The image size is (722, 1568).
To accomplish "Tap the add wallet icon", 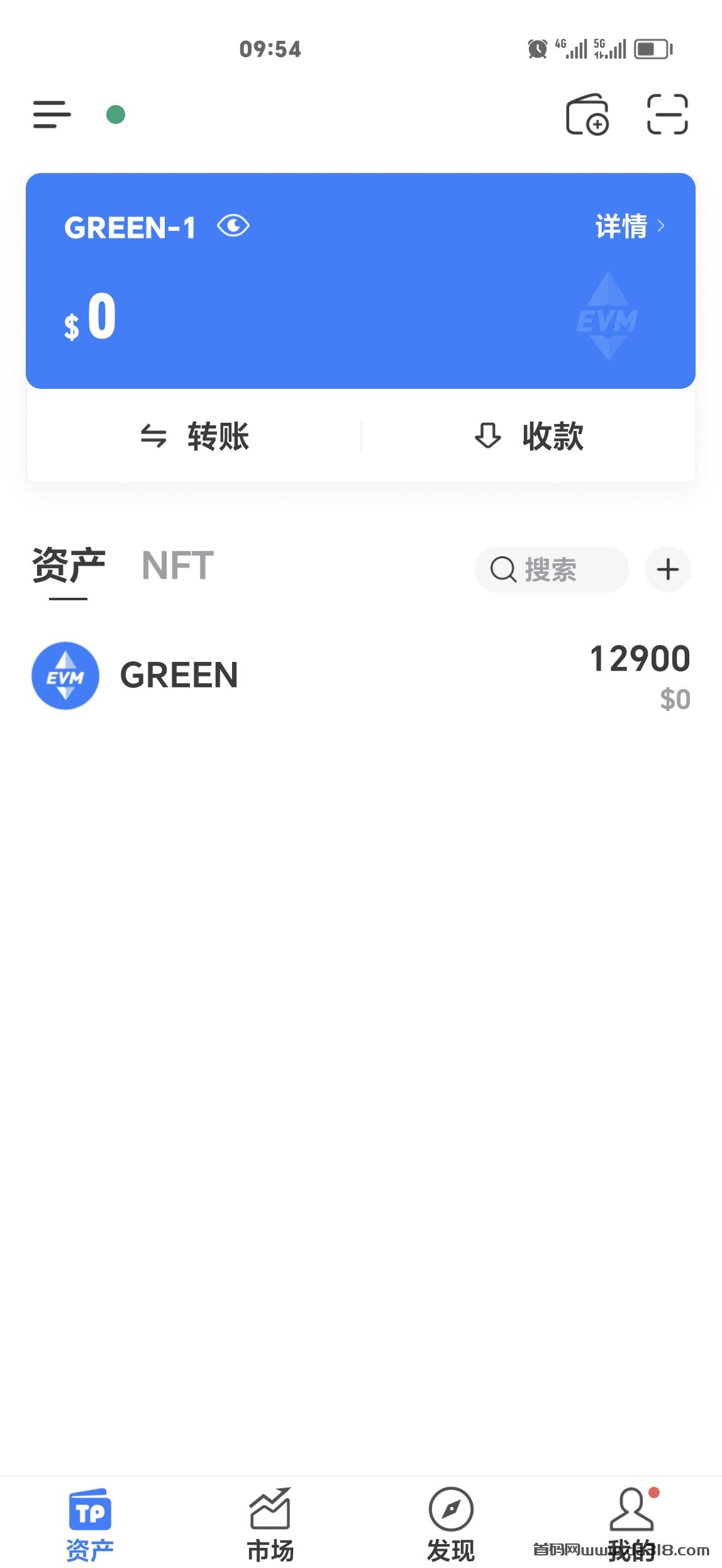I will (587, 115).
